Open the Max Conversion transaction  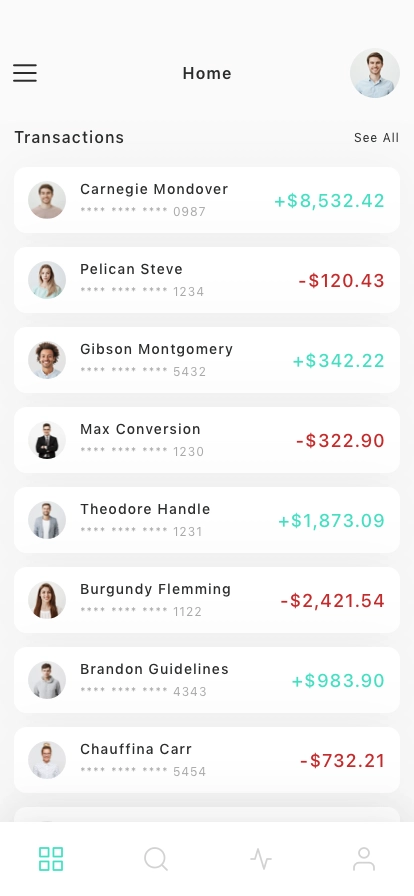pyautogui.click(x=207, y=440)
